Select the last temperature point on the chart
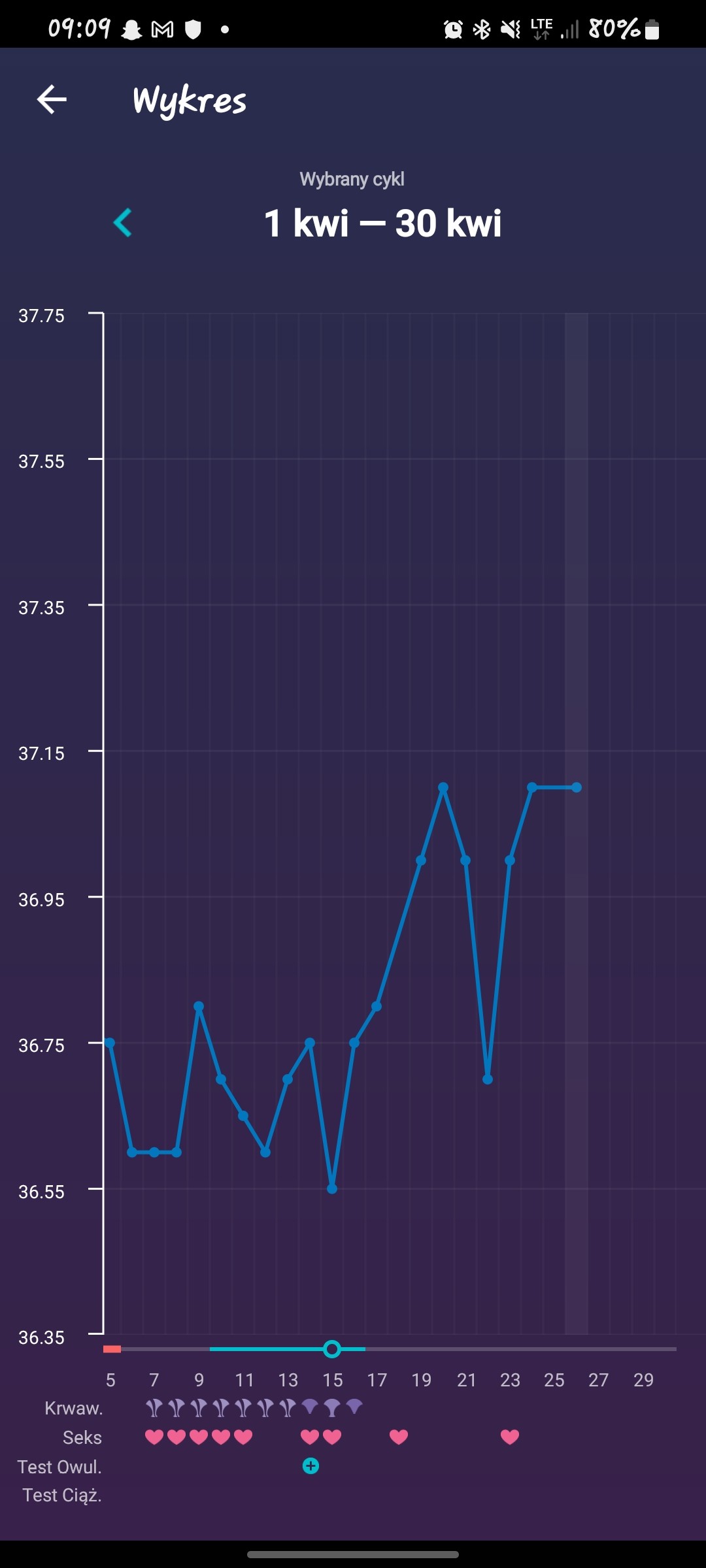 (577, 787)
